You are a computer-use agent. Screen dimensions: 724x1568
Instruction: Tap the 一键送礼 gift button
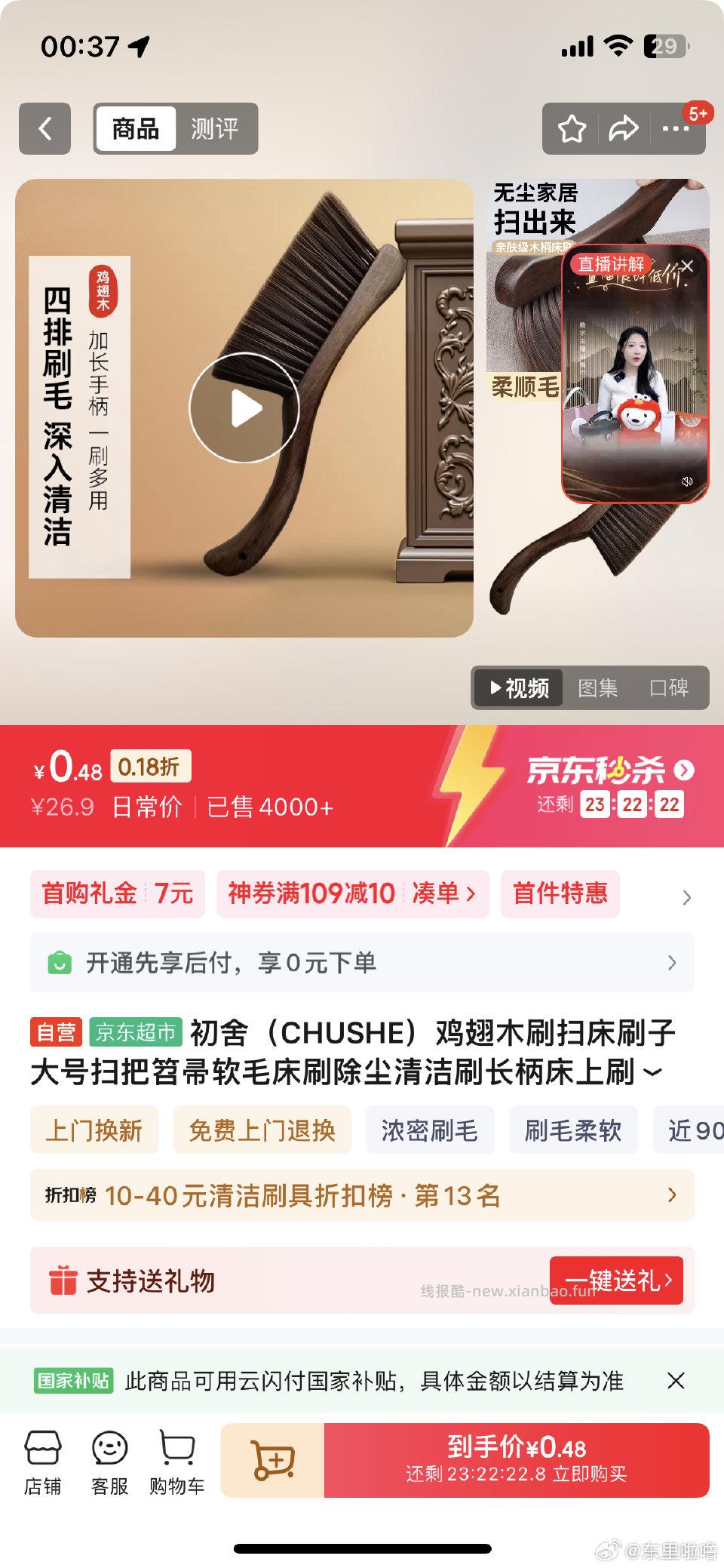618,1281
